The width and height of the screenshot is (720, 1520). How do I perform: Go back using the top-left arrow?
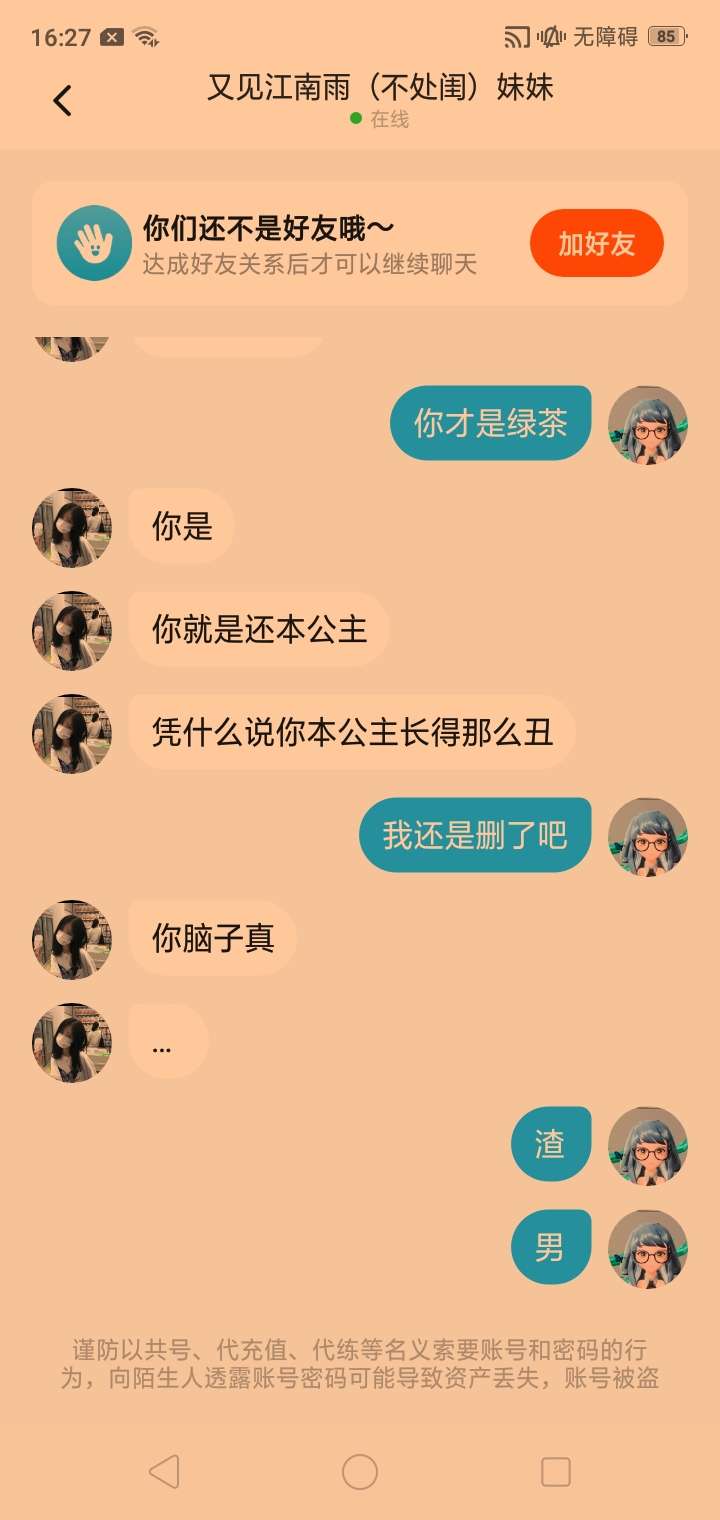(62, 100)
